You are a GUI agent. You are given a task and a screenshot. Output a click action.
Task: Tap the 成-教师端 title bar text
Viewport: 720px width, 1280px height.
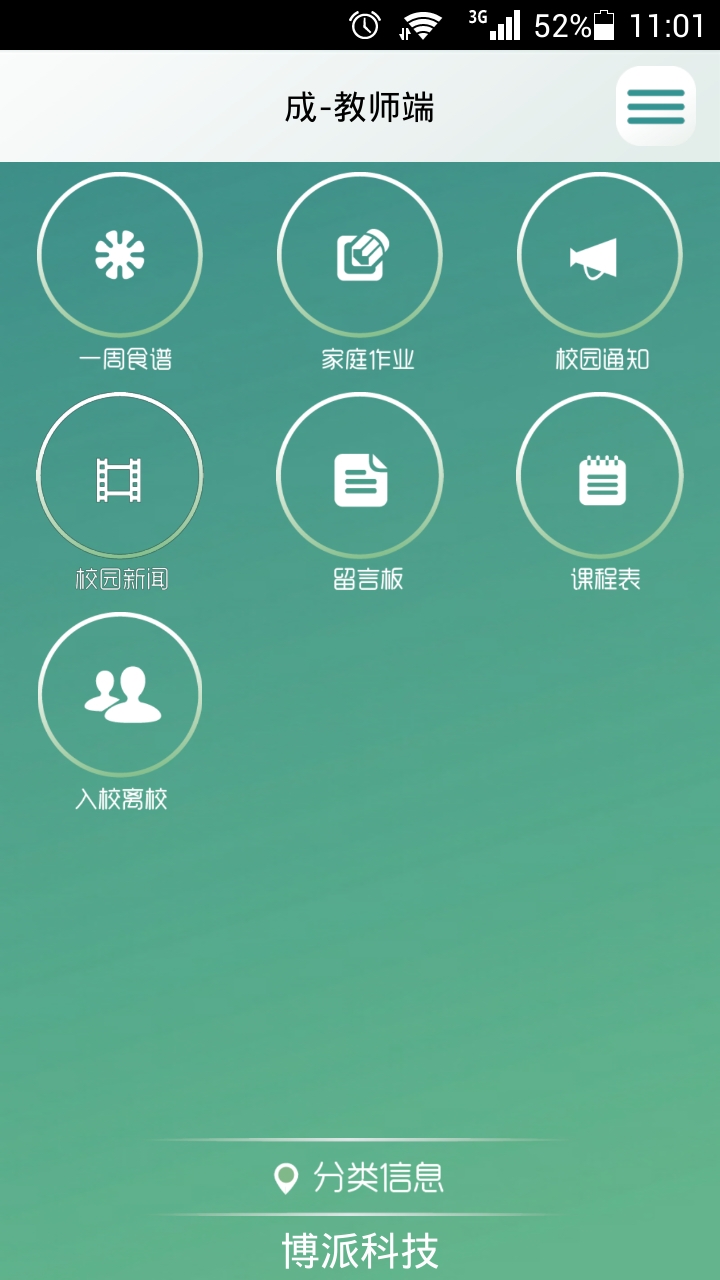(x=360, y=105)
